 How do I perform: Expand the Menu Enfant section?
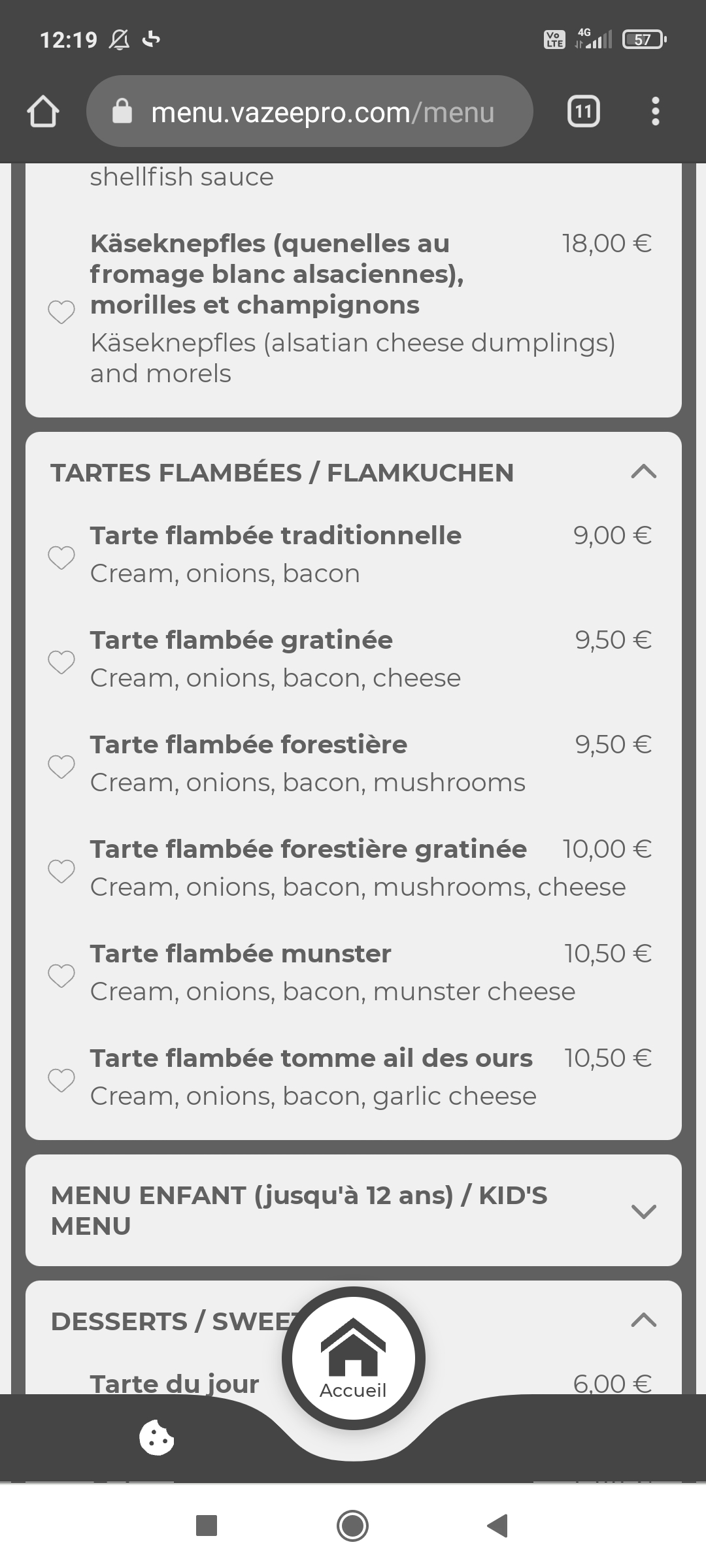[x=643, y=1211]
